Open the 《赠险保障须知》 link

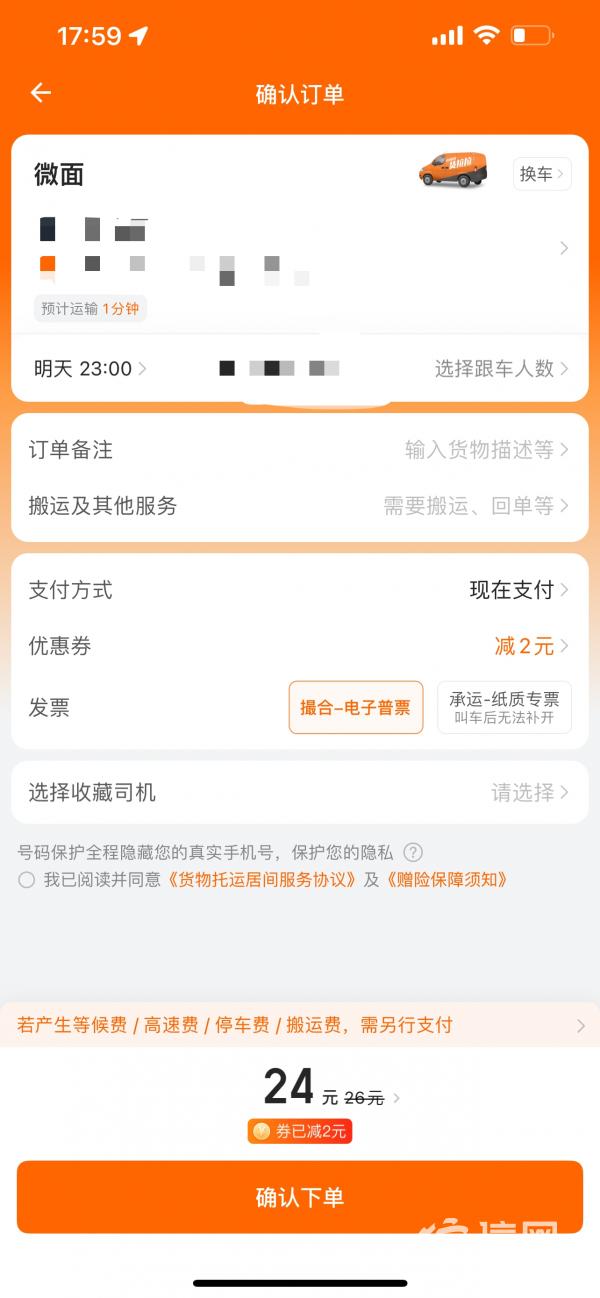tap(447, 880)
